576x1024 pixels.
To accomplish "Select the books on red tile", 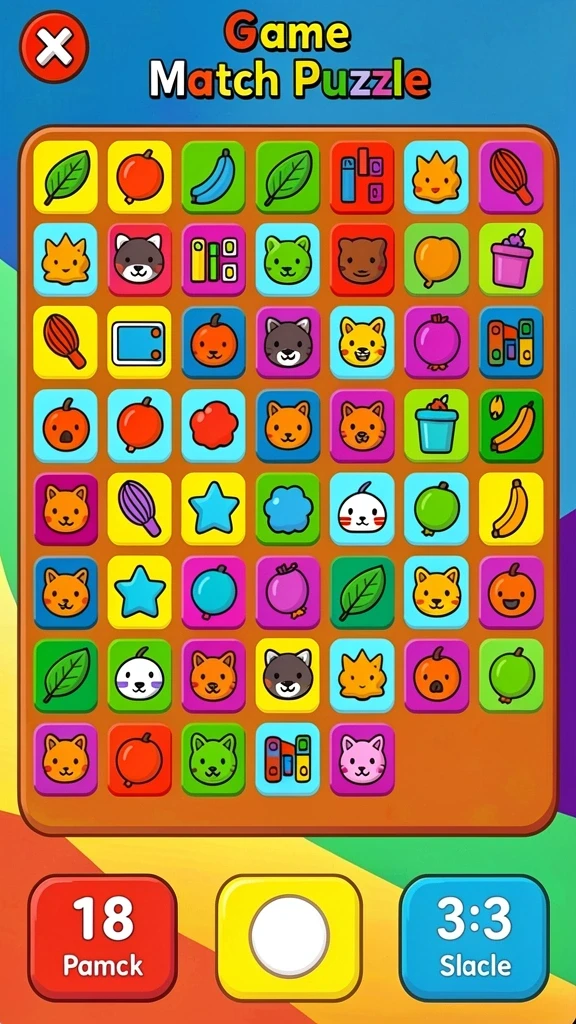I will [362, 177].
